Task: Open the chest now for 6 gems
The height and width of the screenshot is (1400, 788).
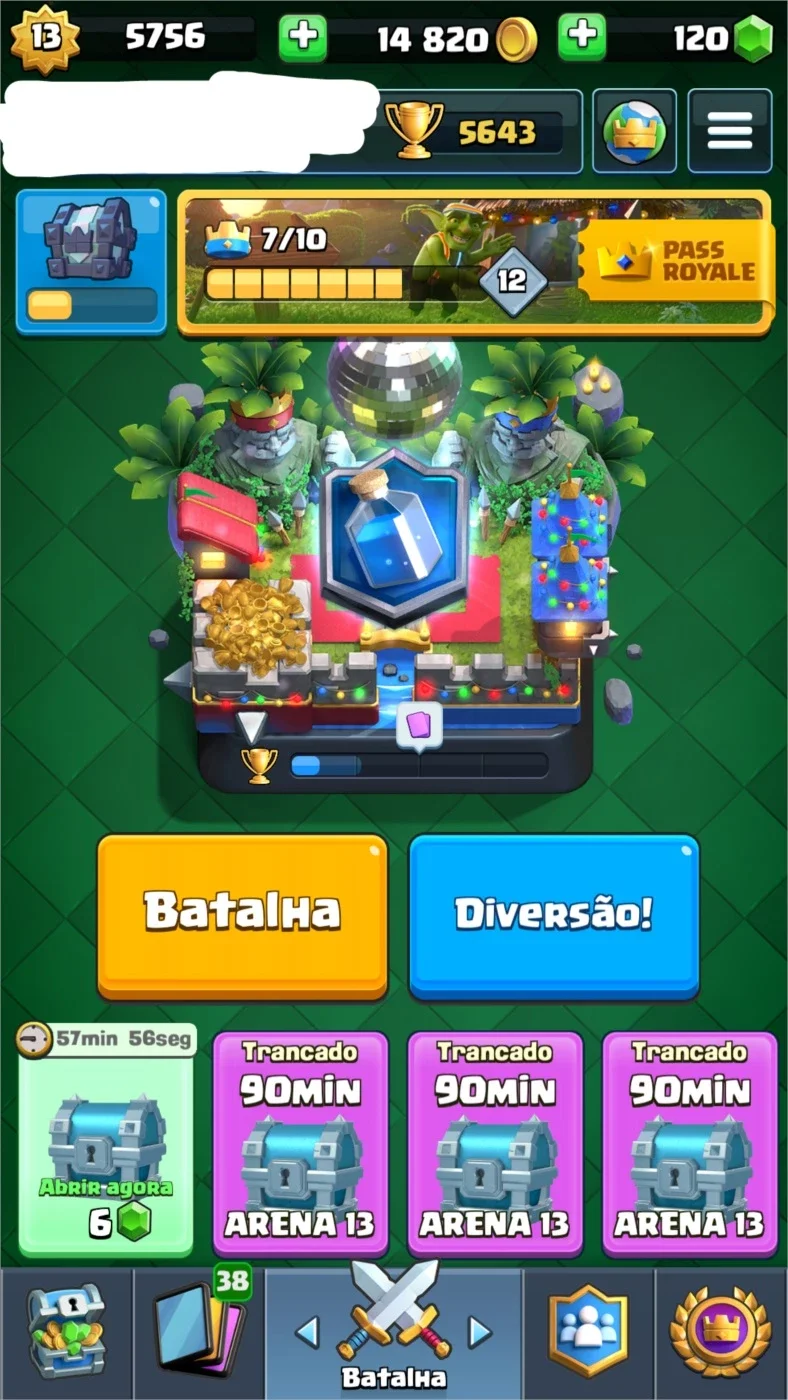Action: (x=106, y=1142)
